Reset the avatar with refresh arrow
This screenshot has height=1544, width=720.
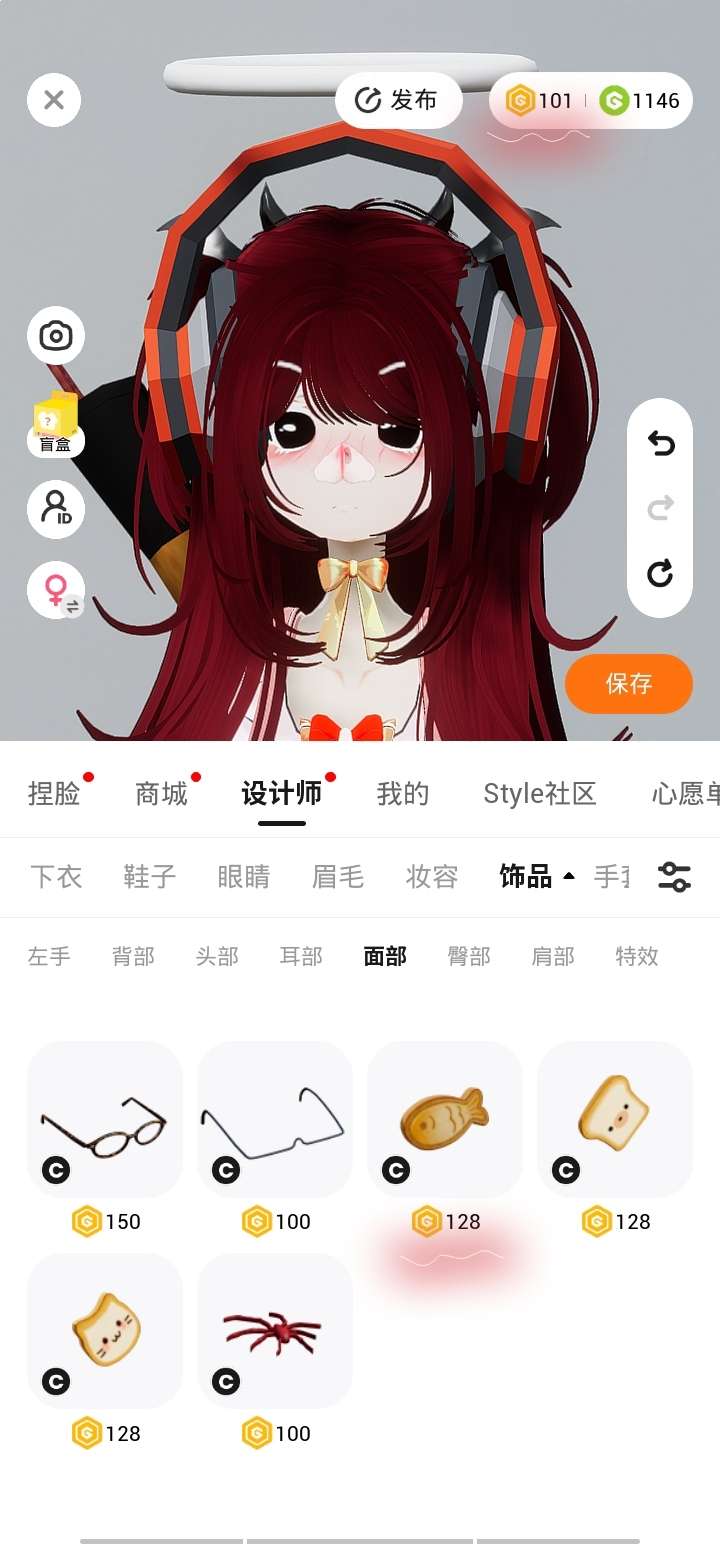(660, 574)
